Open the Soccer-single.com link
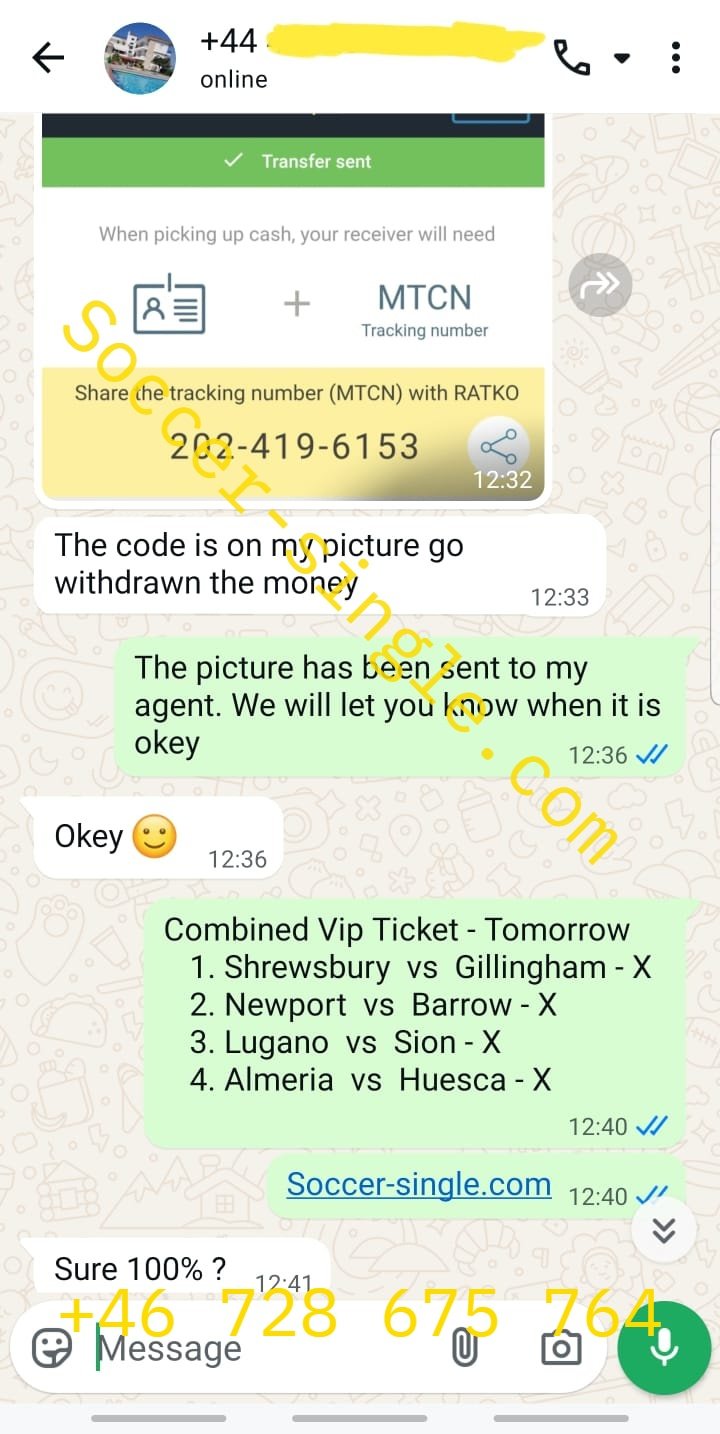 [x=418, y=1184]
